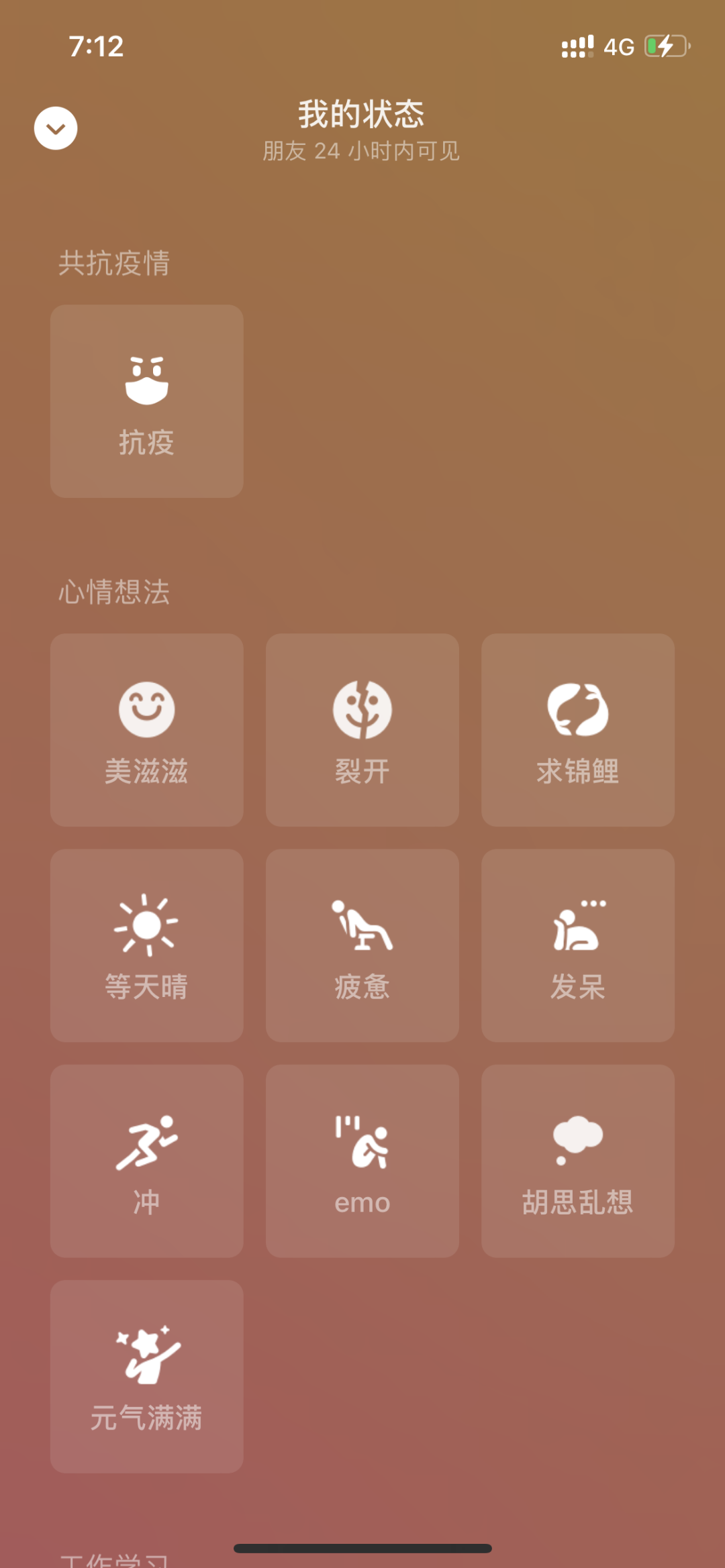Collapse the status panel with the down chevron
725x1568 pixels.
pyautogui.click(x=56, y=128)
